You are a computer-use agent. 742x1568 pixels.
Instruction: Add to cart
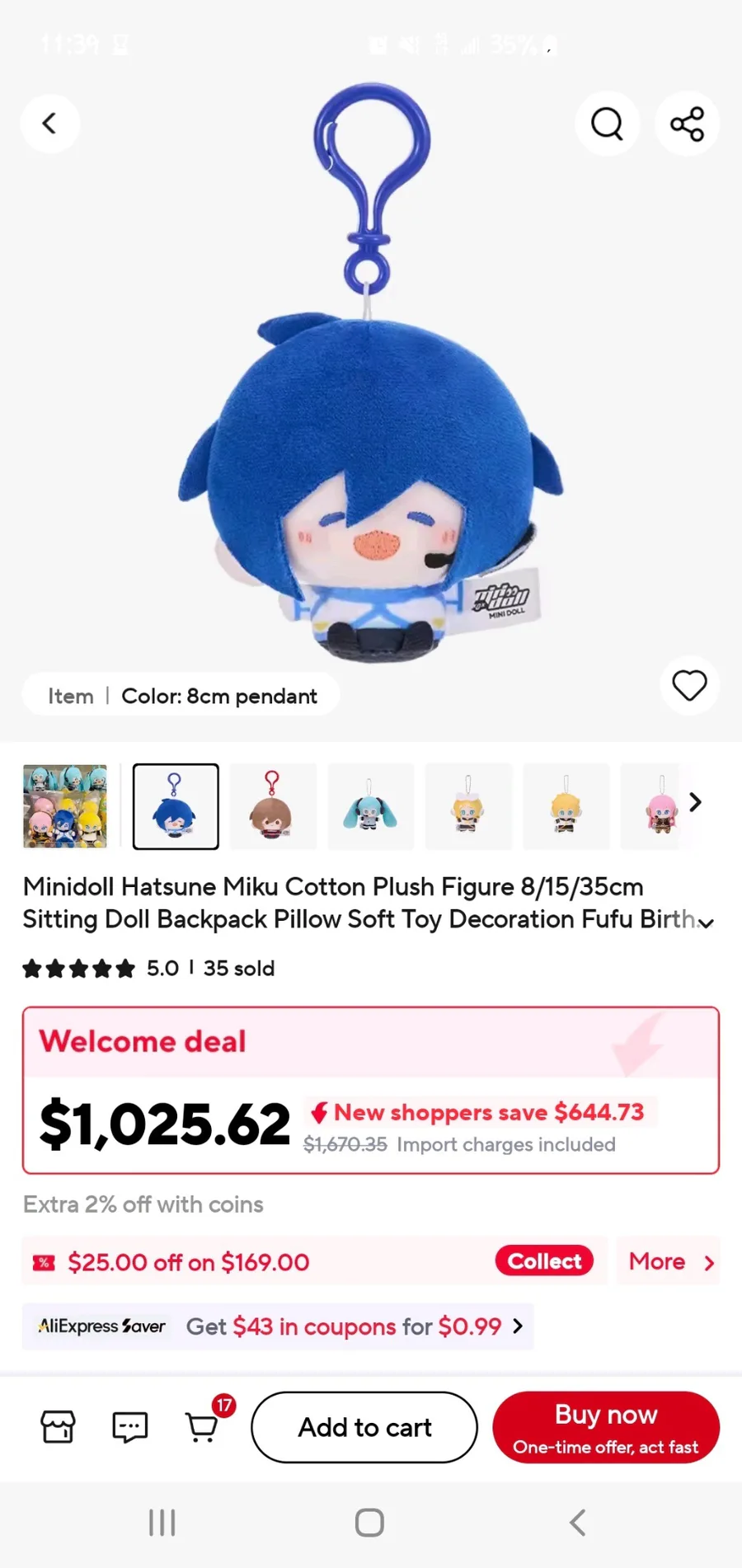(364, 1427)
